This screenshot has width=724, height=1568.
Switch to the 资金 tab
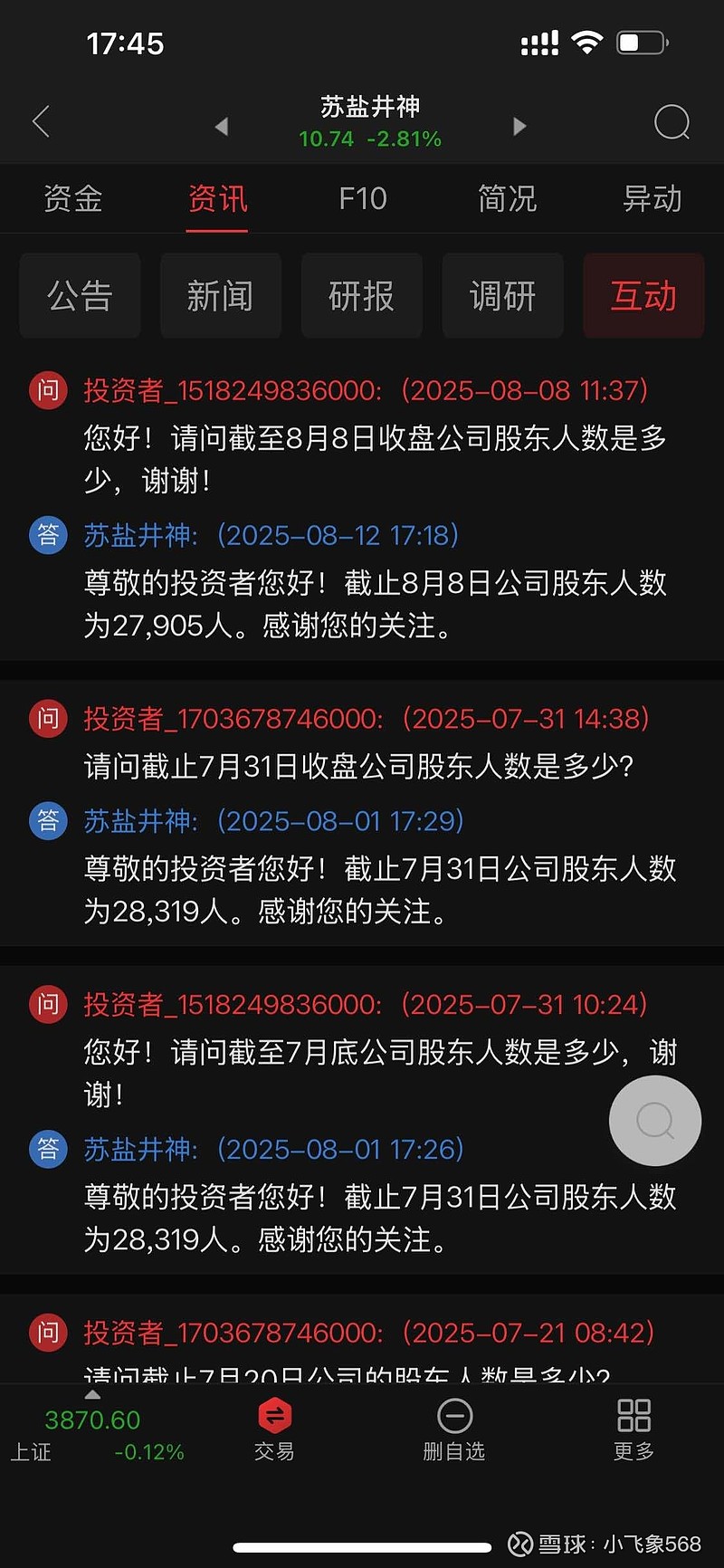[x=72, y=198]
